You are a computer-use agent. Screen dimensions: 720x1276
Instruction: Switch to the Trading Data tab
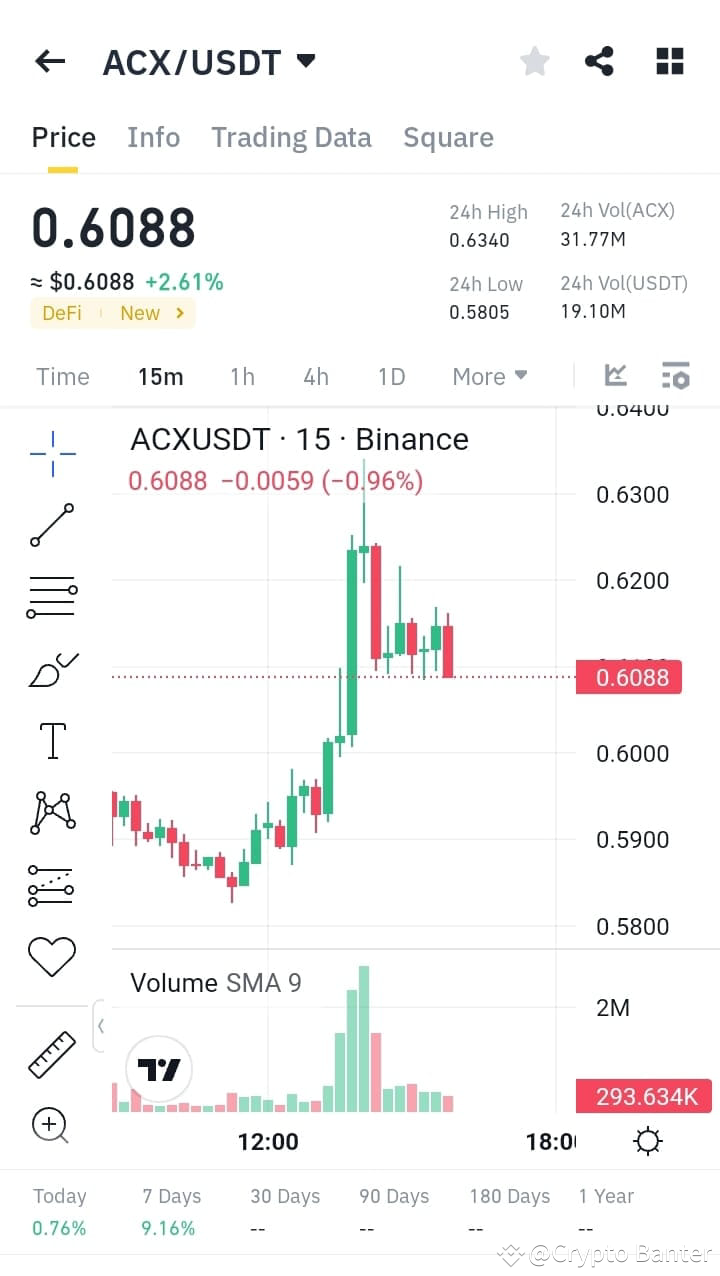291,137
